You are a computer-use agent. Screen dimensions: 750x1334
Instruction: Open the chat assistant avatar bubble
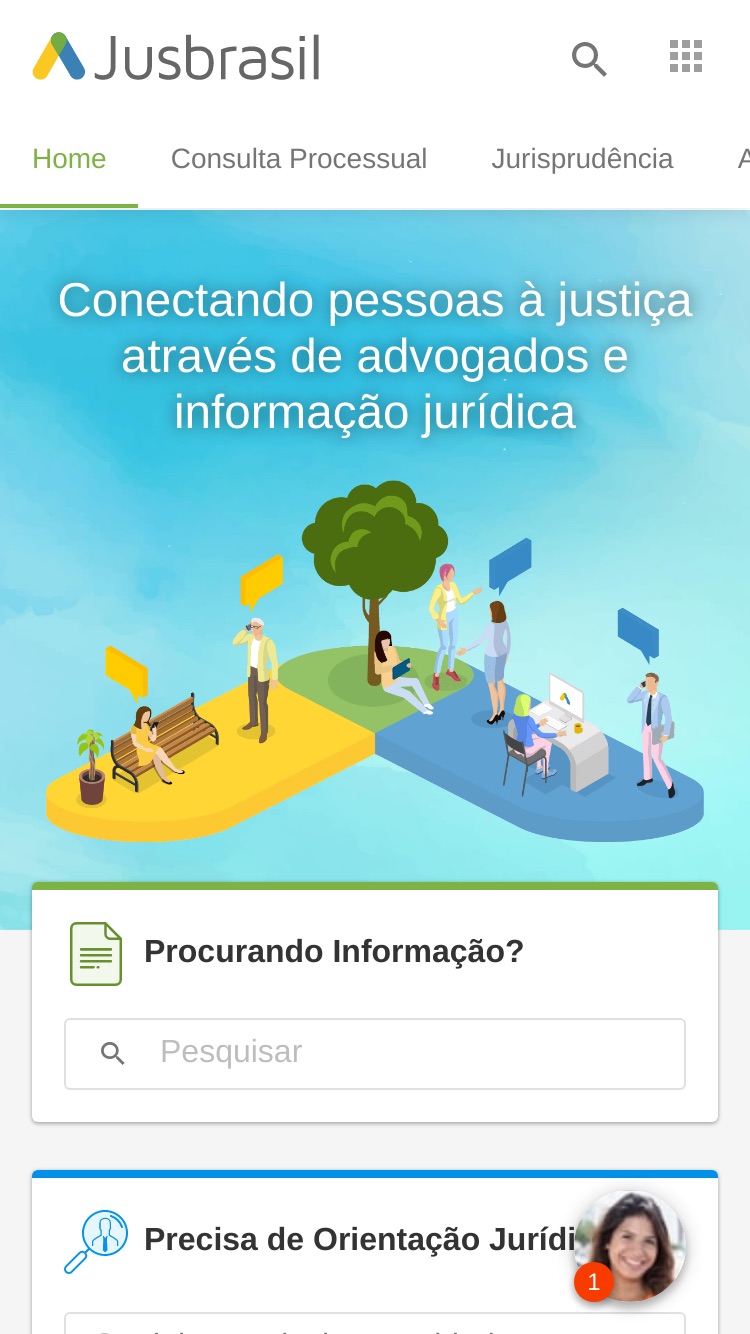point(629,1245)
